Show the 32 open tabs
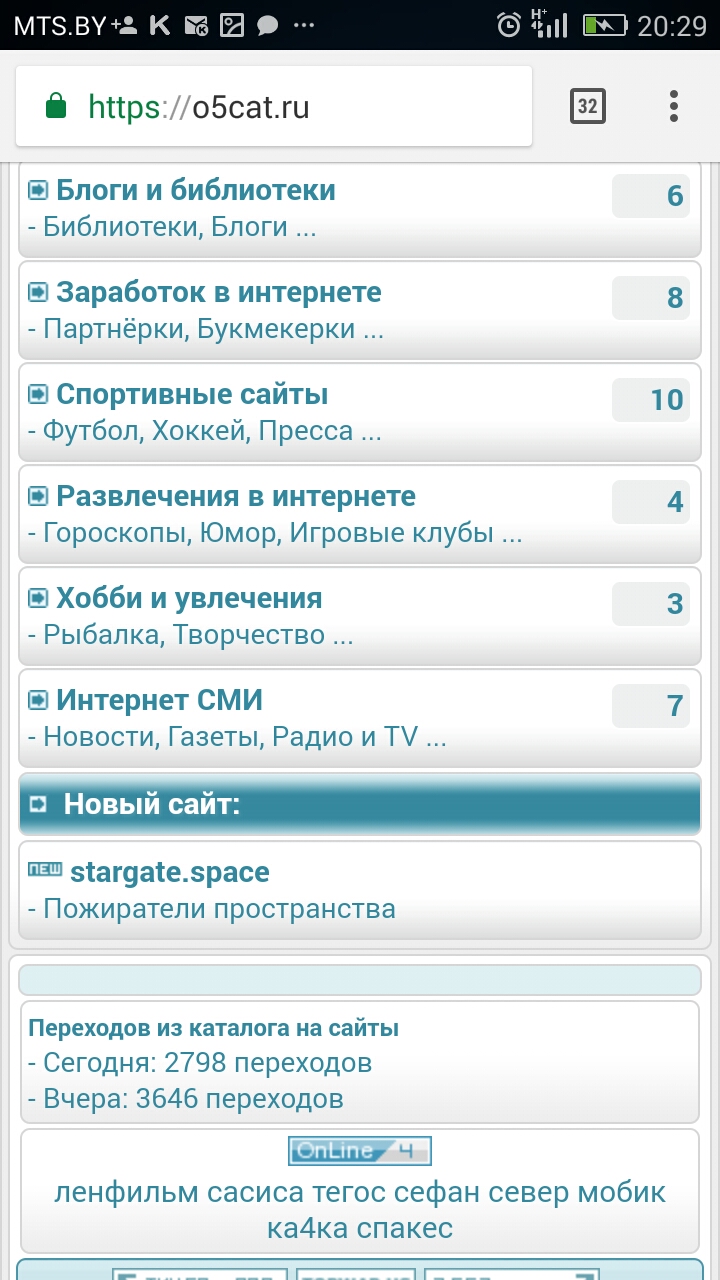720x1280 pixels. (588, 106)
